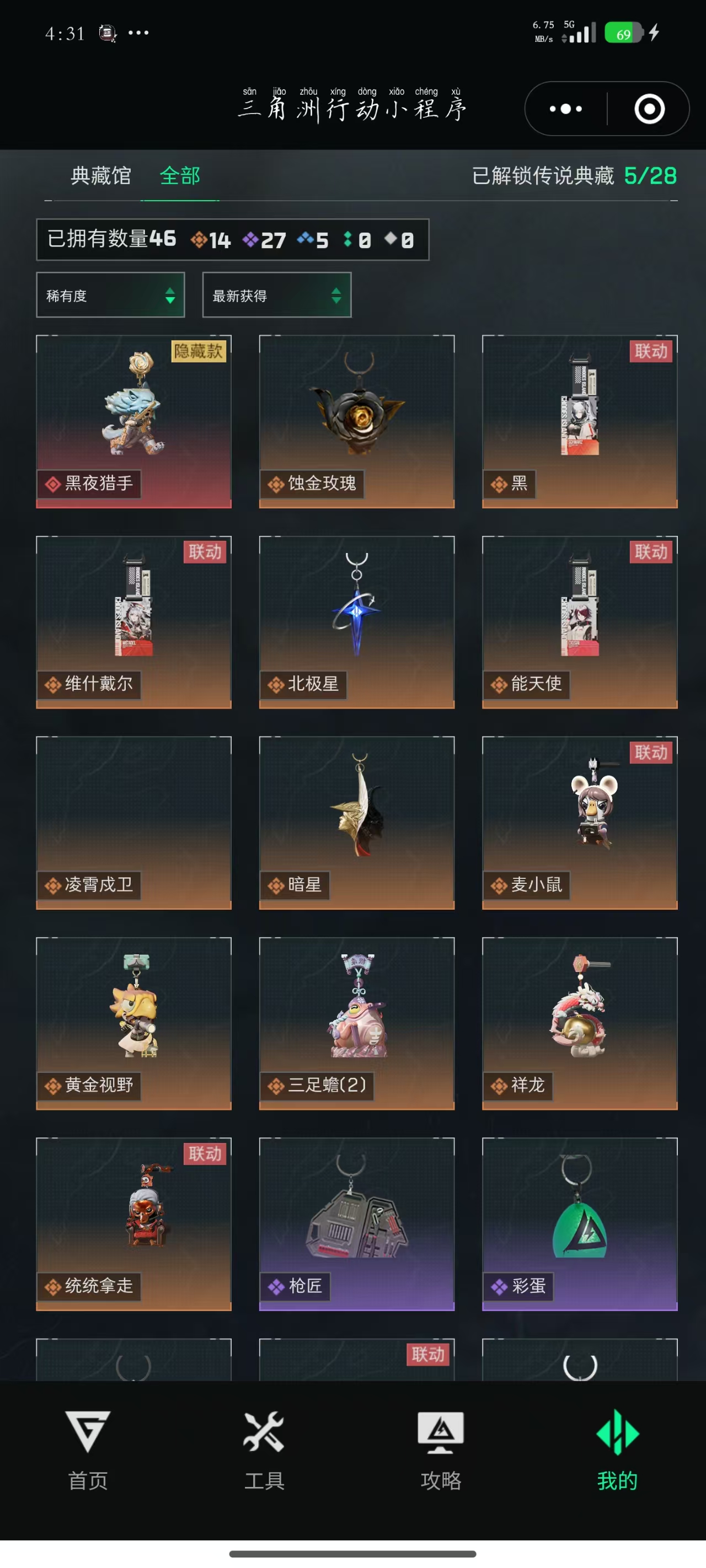
Task: Switch to the 典藏馆 tab
Action: [100, 176]
